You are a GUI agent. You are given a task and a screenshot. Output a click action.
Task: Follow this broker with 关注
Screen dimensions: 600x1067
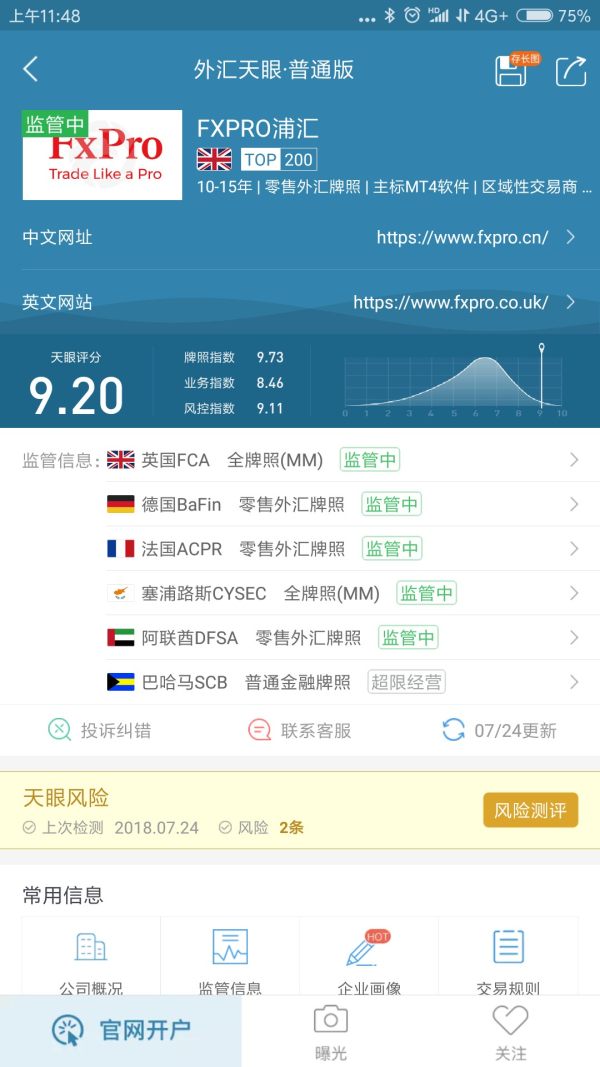510,1032
